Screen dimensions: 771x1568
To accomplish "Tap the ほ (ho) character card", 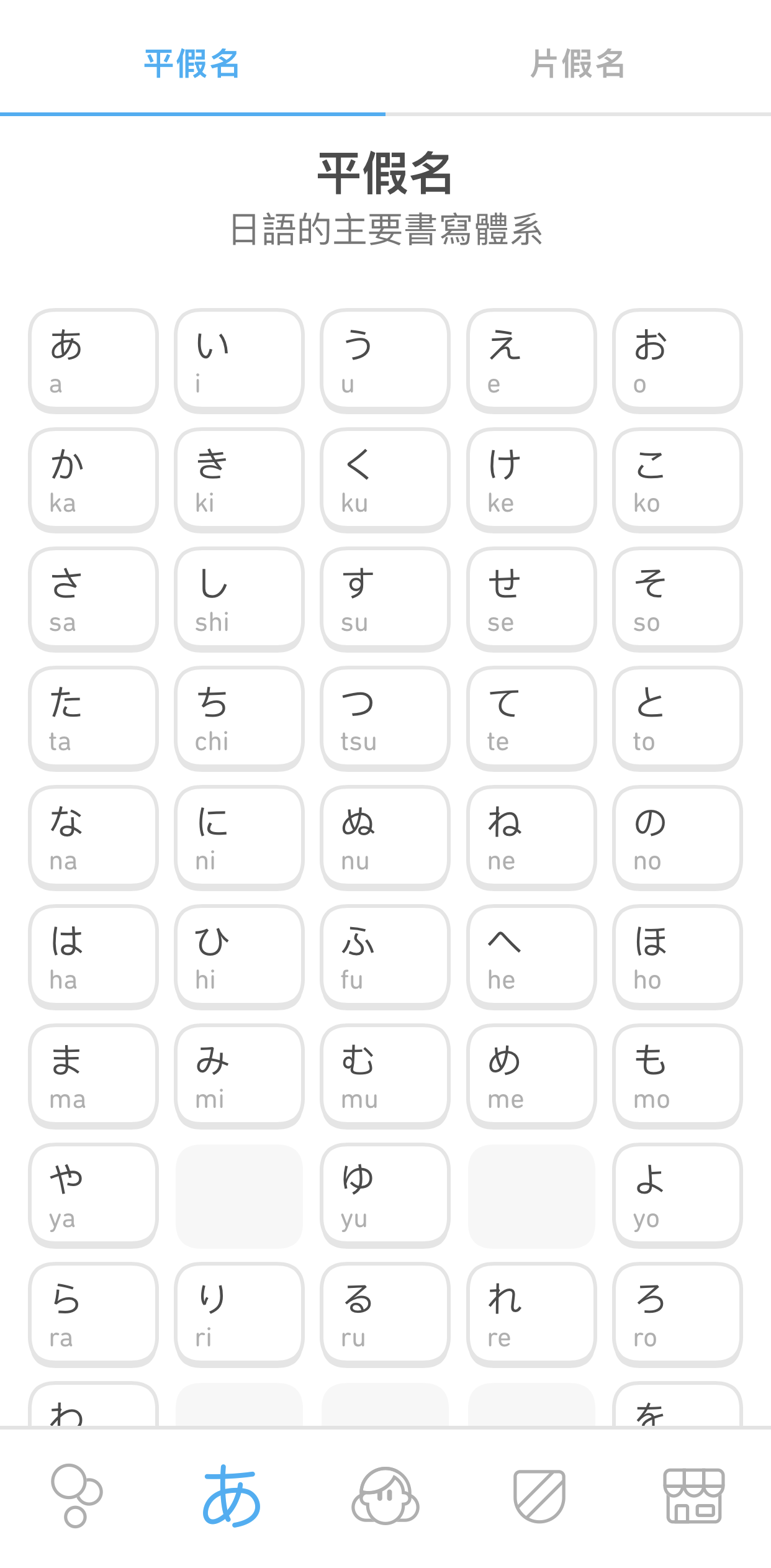I will (678, 957).
